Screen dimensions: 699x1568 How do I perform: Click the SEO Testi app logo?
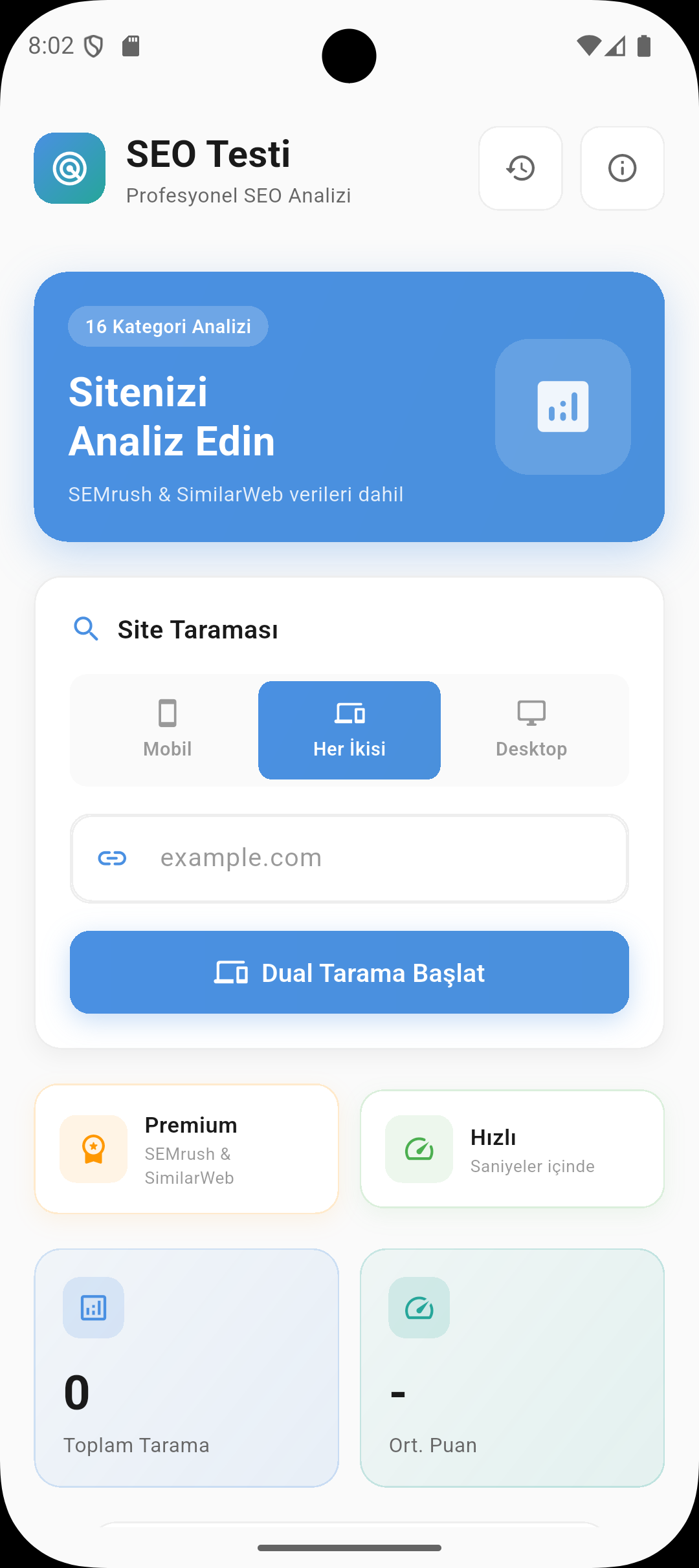point(69,168)
